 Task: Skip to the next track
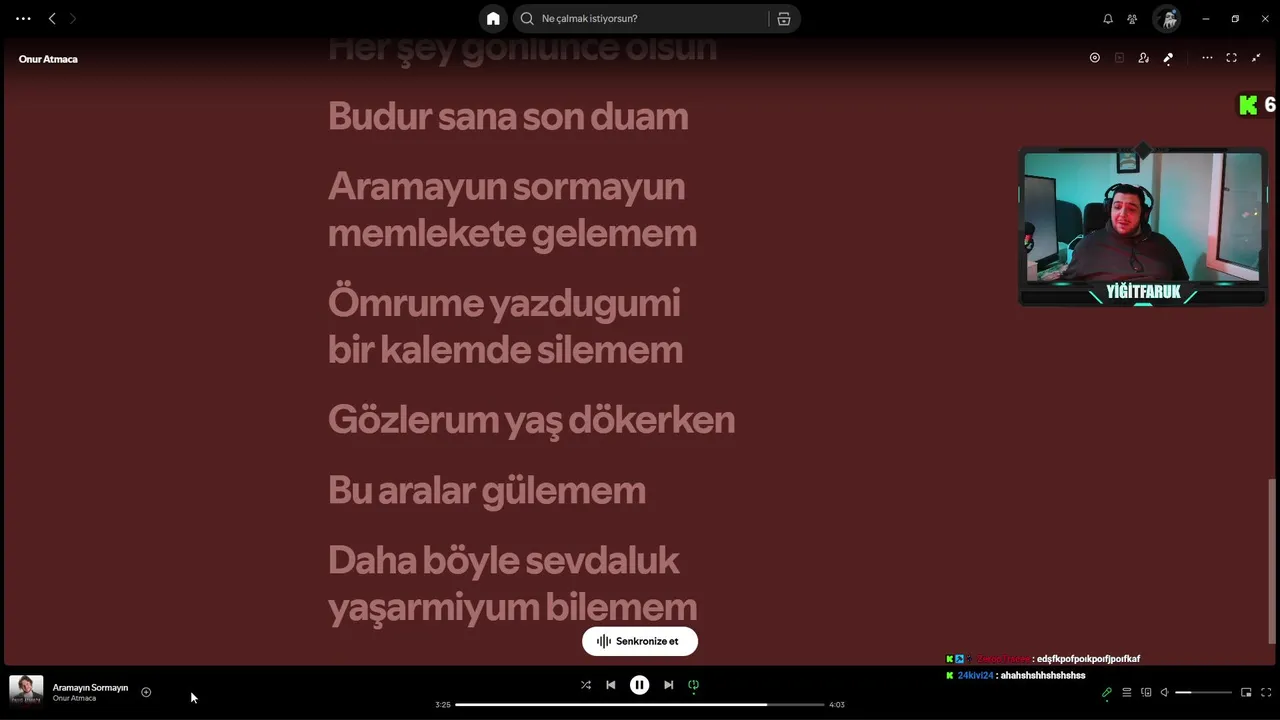click(669, 685)
